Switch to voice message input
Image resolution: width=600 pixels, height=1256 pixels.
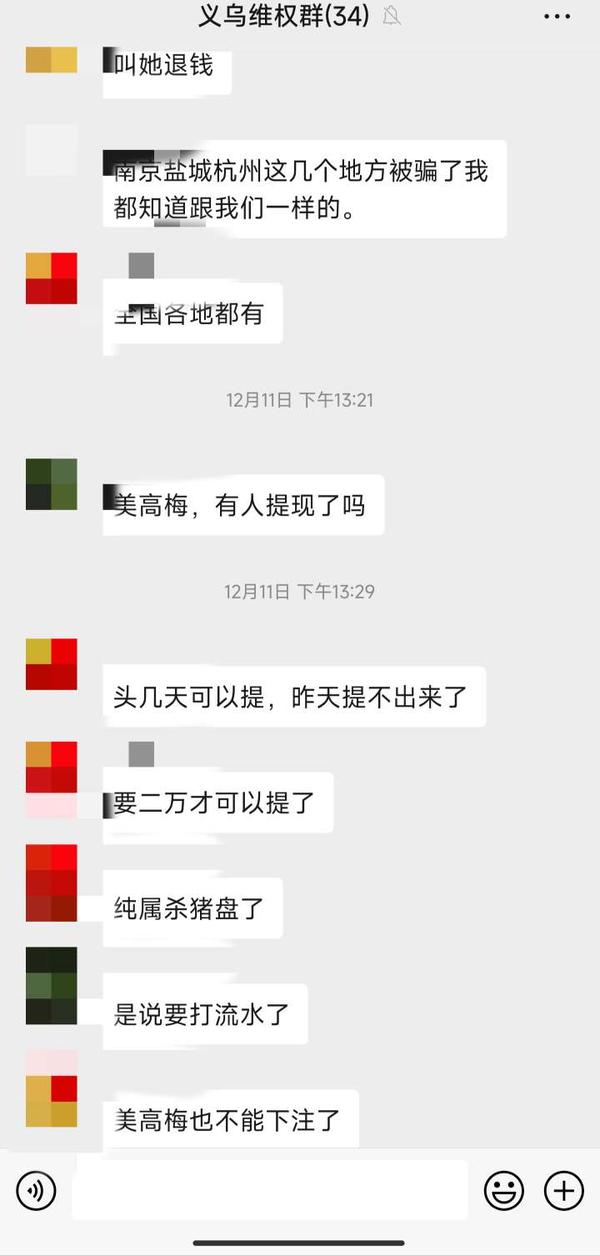pos(36,1190)
